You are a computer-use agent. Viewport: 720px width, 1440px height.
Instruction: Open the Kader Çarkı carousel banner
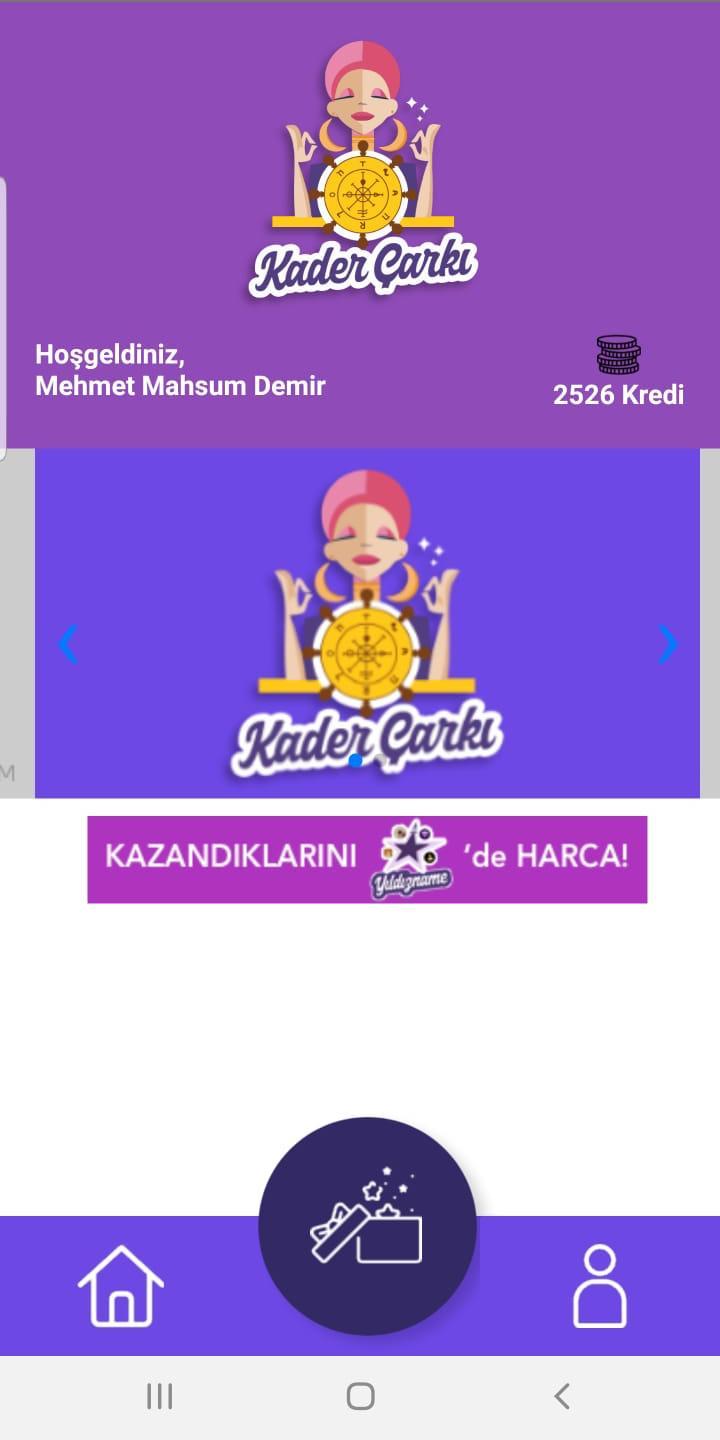[x=367, y=622]
